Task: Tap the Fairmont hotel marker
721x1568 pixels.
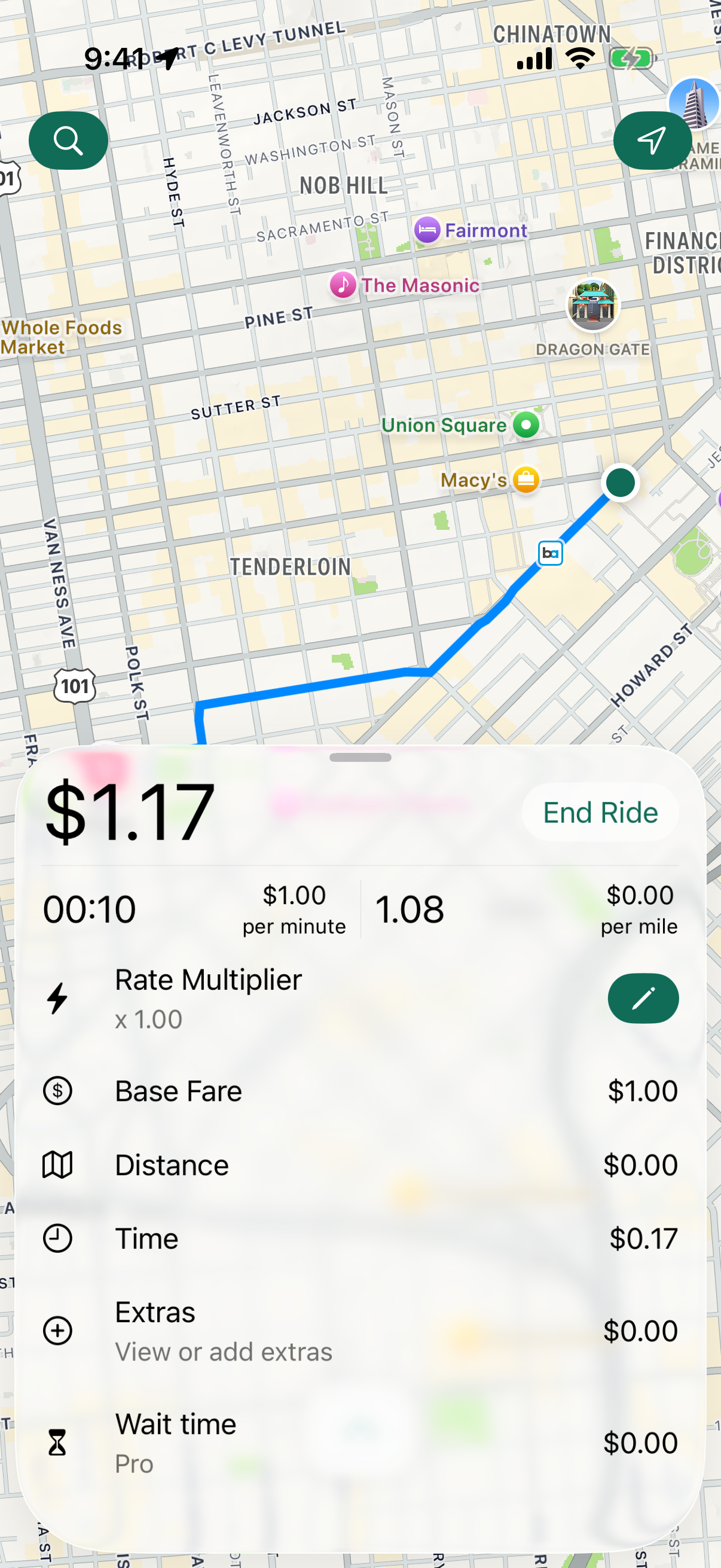Action: click(x=427, y=231)
